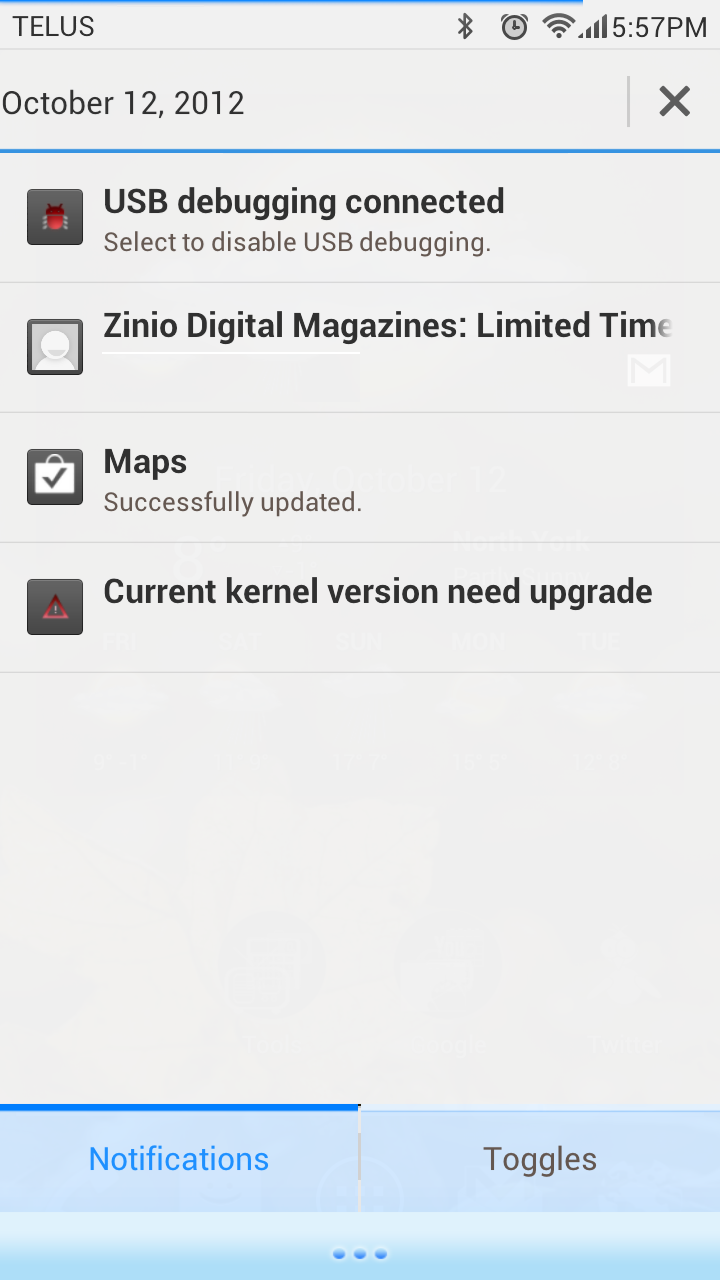Viewport: 720px width, 1280px height.
Task: Open the USB debugging connected notification
Action: [x=360, y=218]
